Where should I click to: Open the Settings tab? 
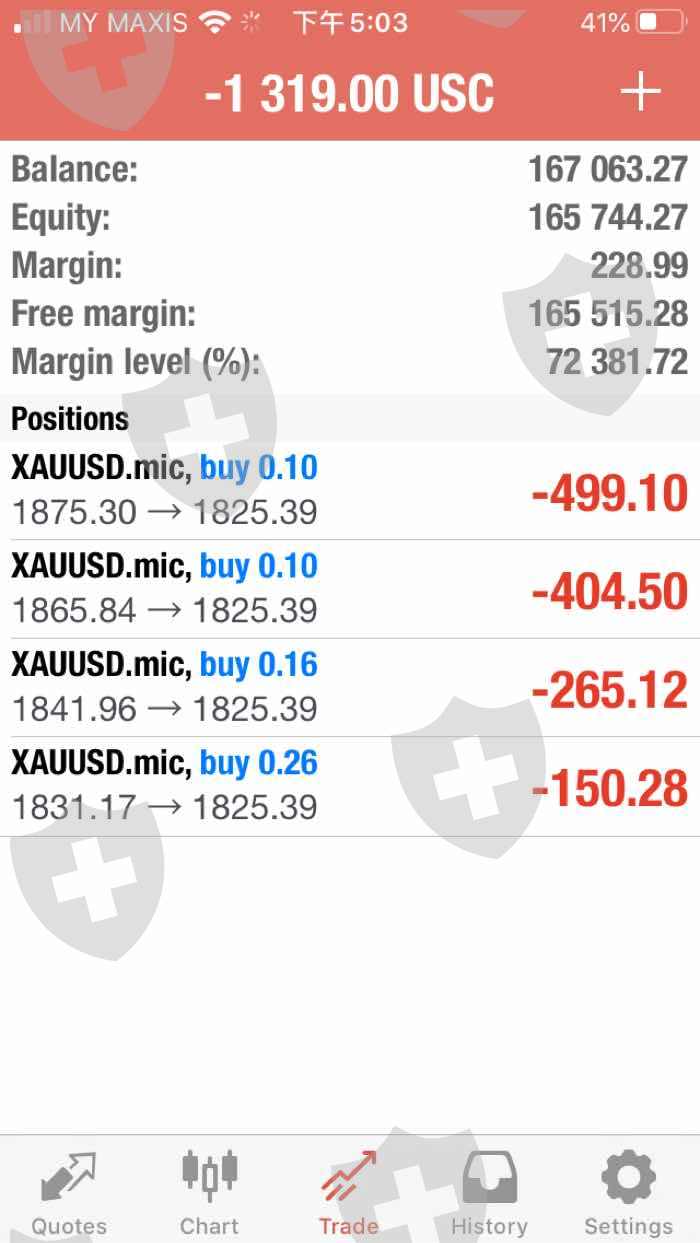(628, 1192)
